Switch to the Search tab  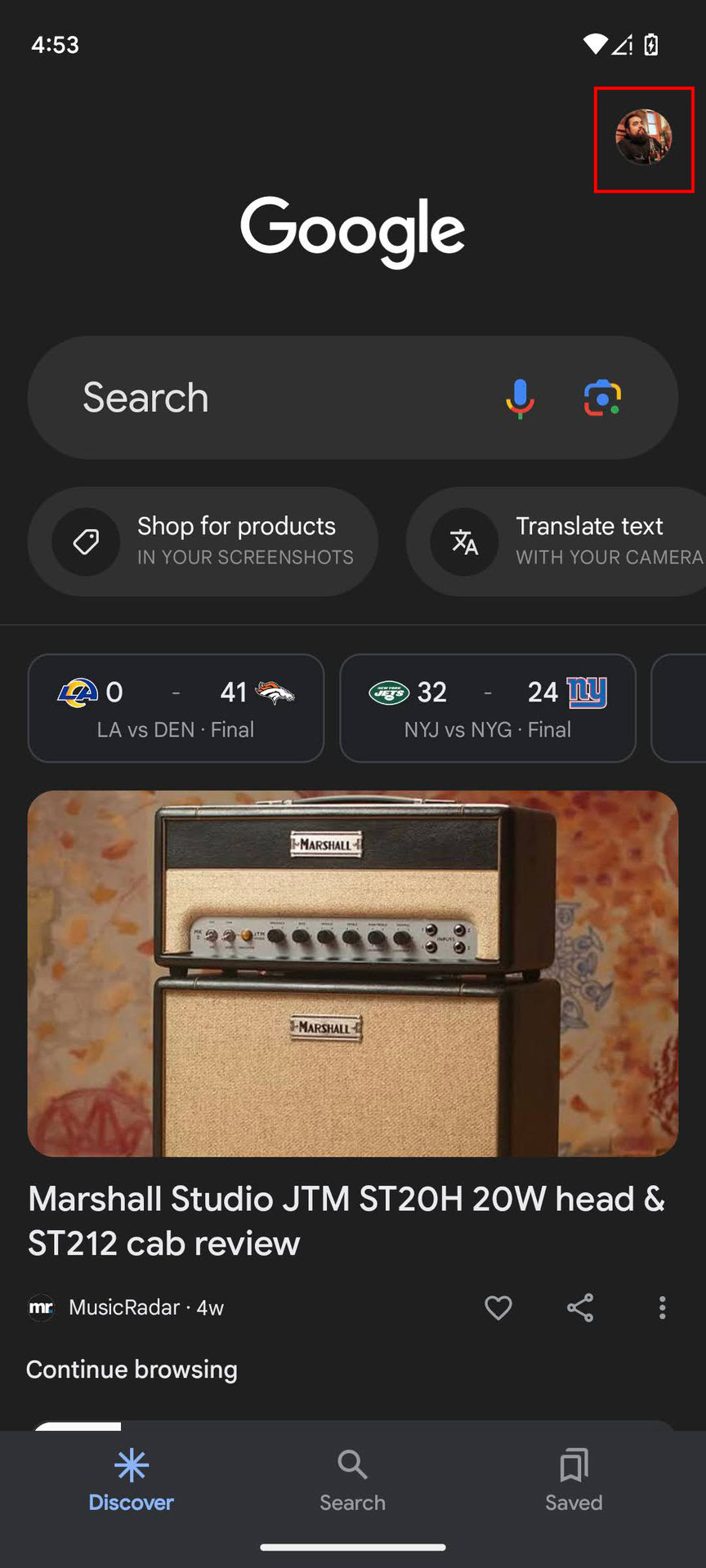tap(352, 1481)
